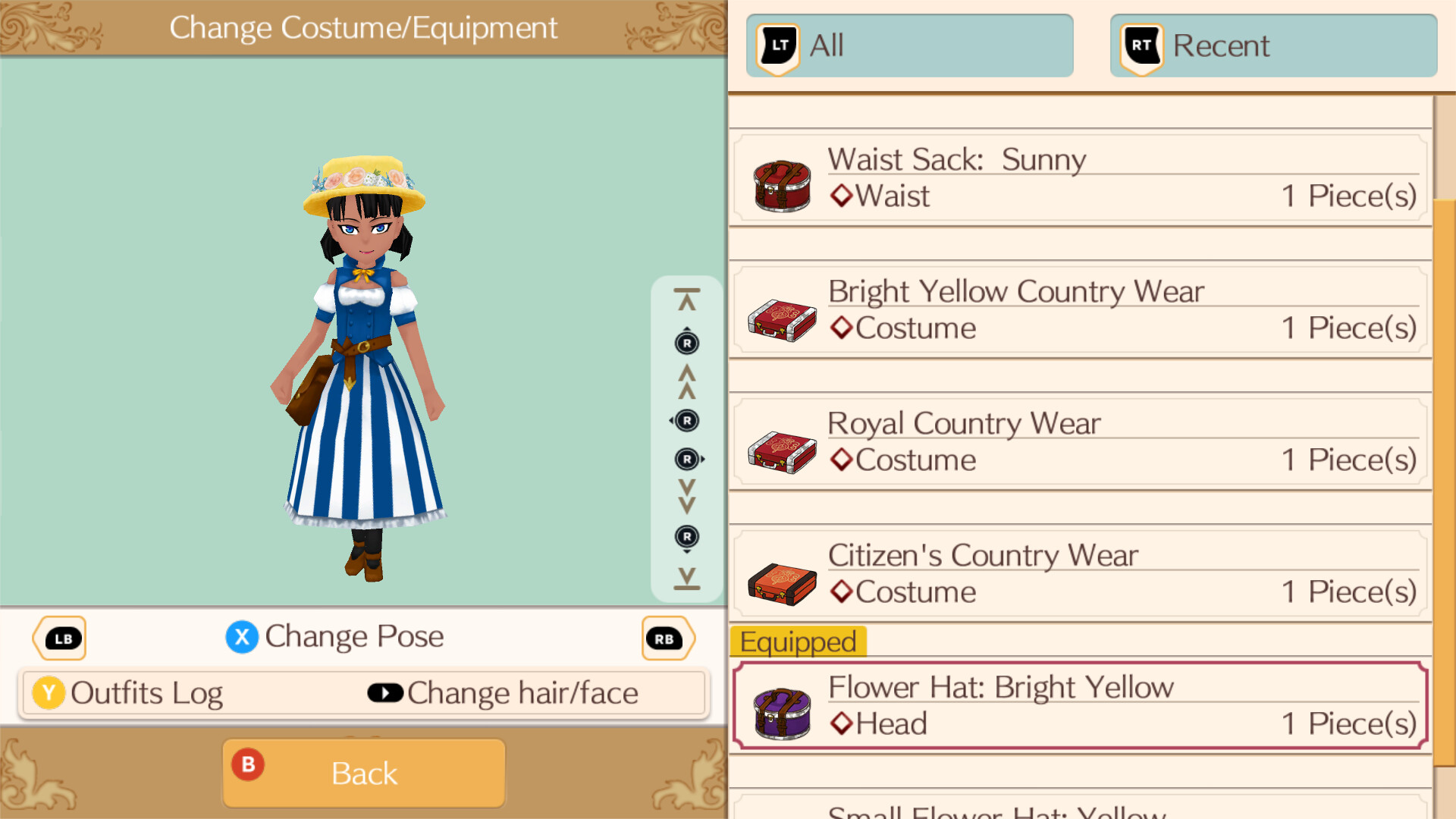
Task: Tap the LB previous category button
Action: pyautogui.click(x=61, y=639)
